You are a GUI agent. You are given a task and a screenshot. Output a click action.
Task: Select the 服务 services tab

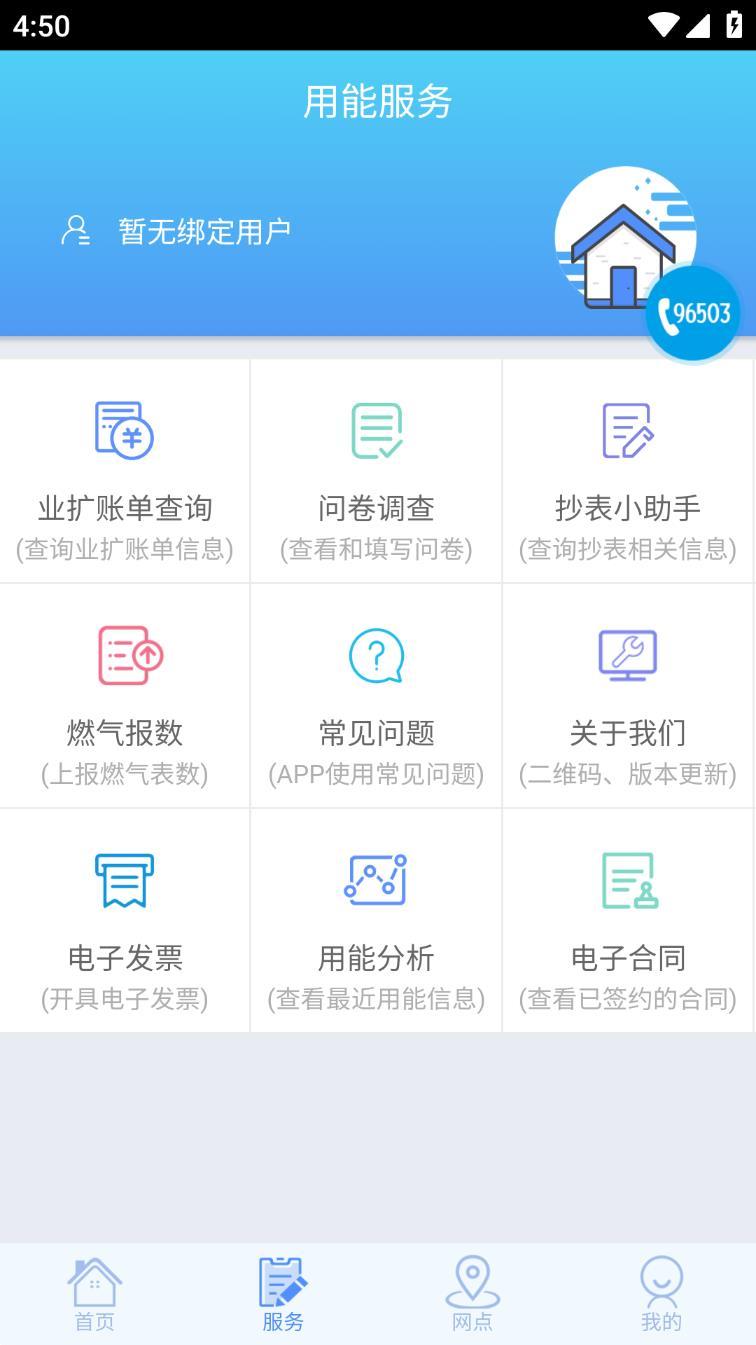[283, 1294]
